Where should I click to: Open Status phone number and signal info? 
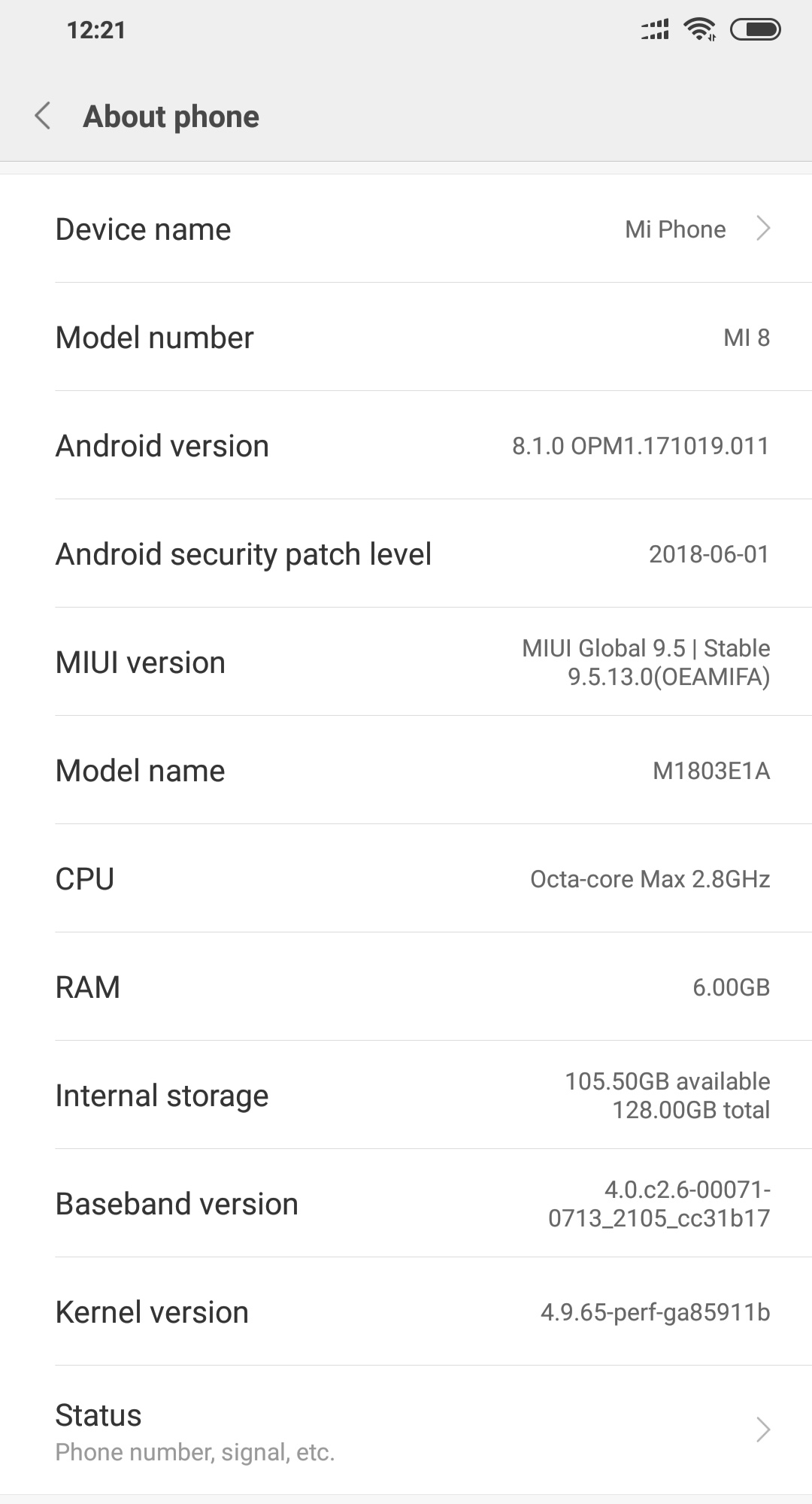click(x=406, y=1430)
